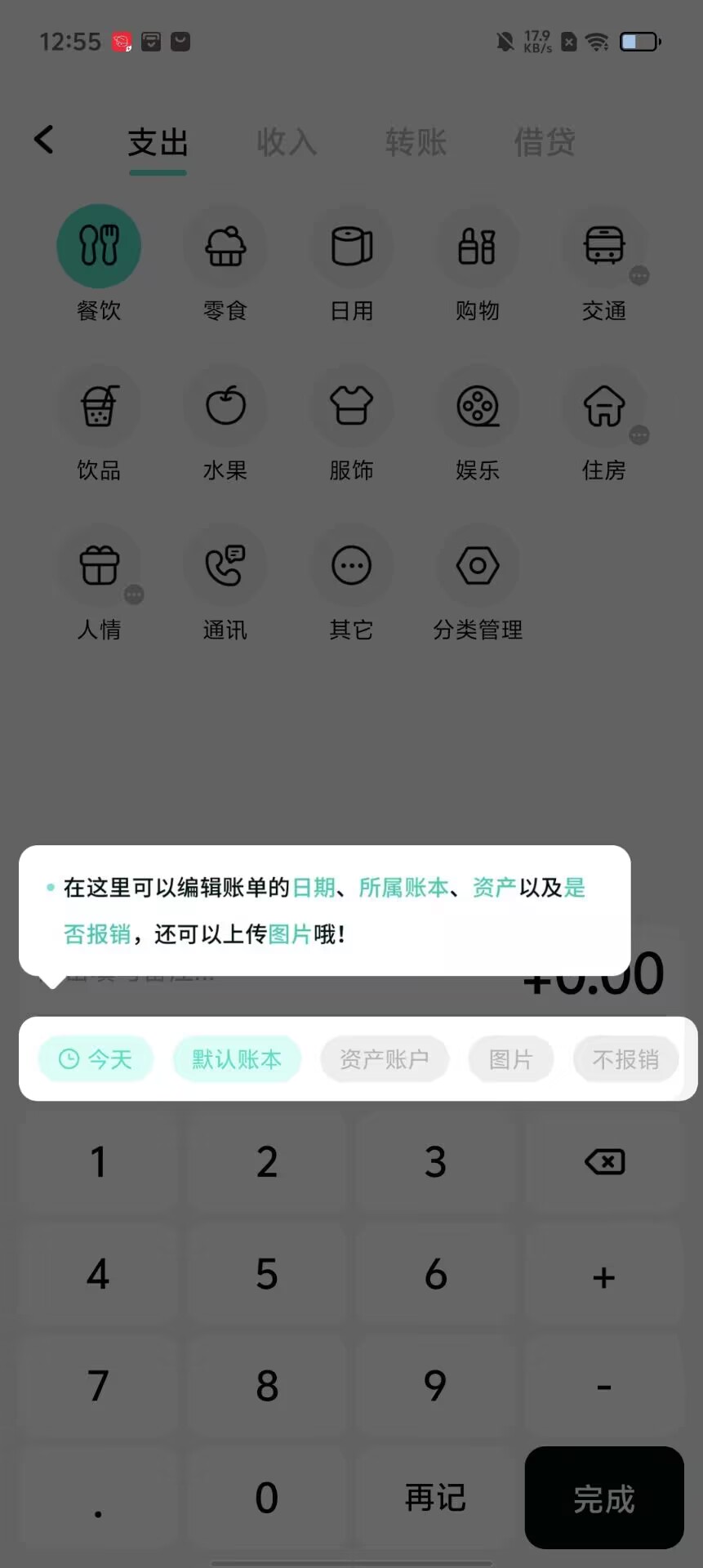The image size is (703, 1568).
Task: Switch to the 转账 tab
Action: (x=416, y=142)
